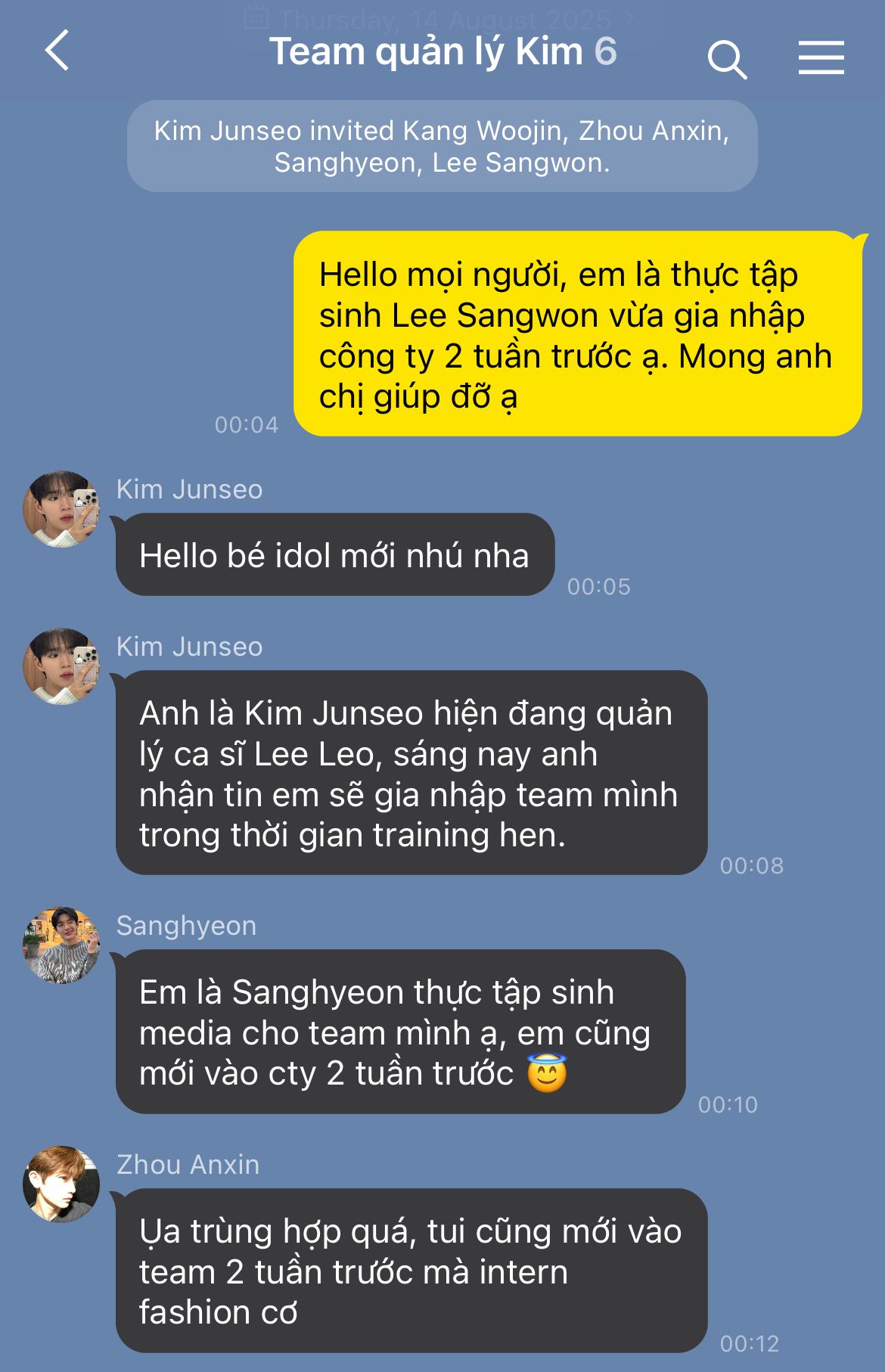View Kim Junseo's profile picture at 00:05 message
Screen dimensions: 885x1372
click(61, 509)
